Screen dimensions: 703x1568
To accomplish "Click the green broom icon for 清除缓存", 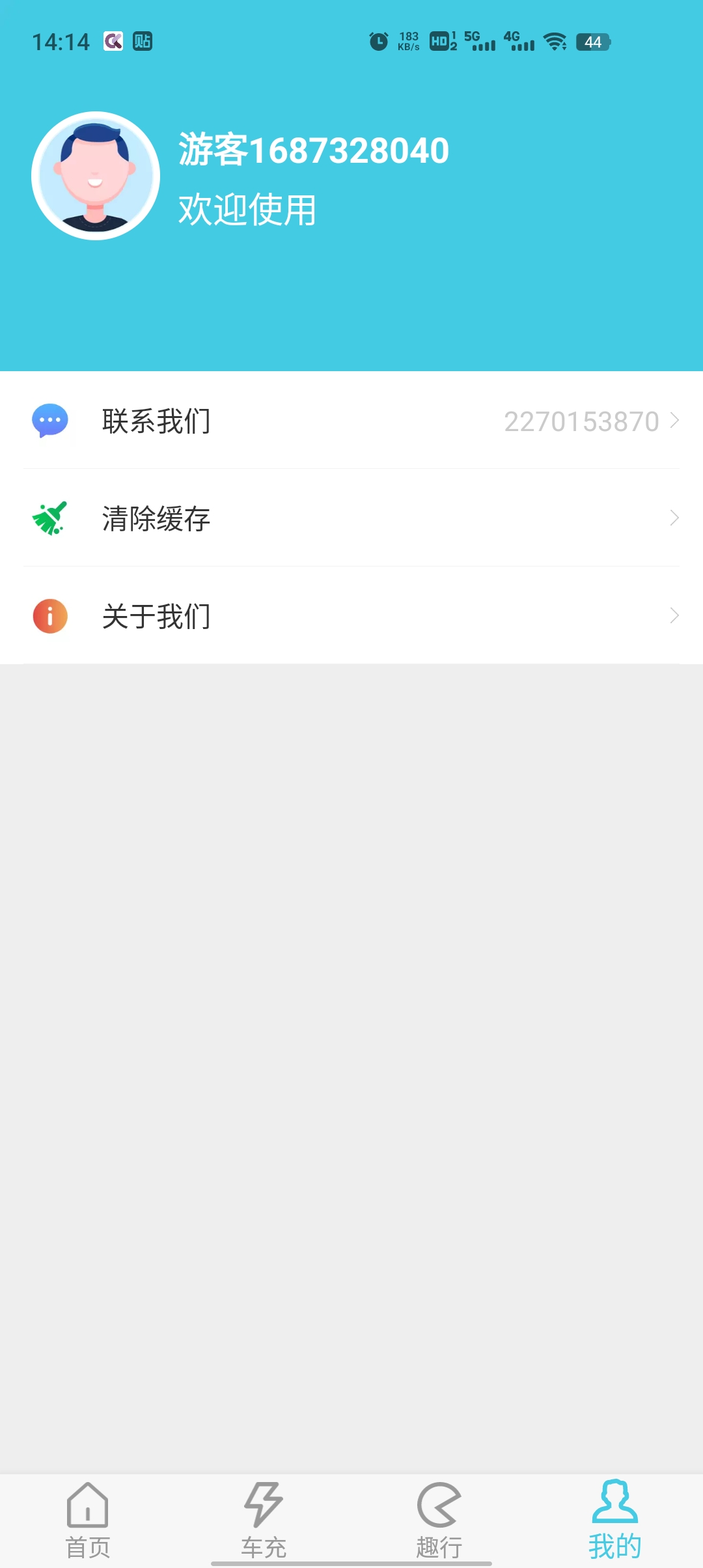I will [49, 519].
